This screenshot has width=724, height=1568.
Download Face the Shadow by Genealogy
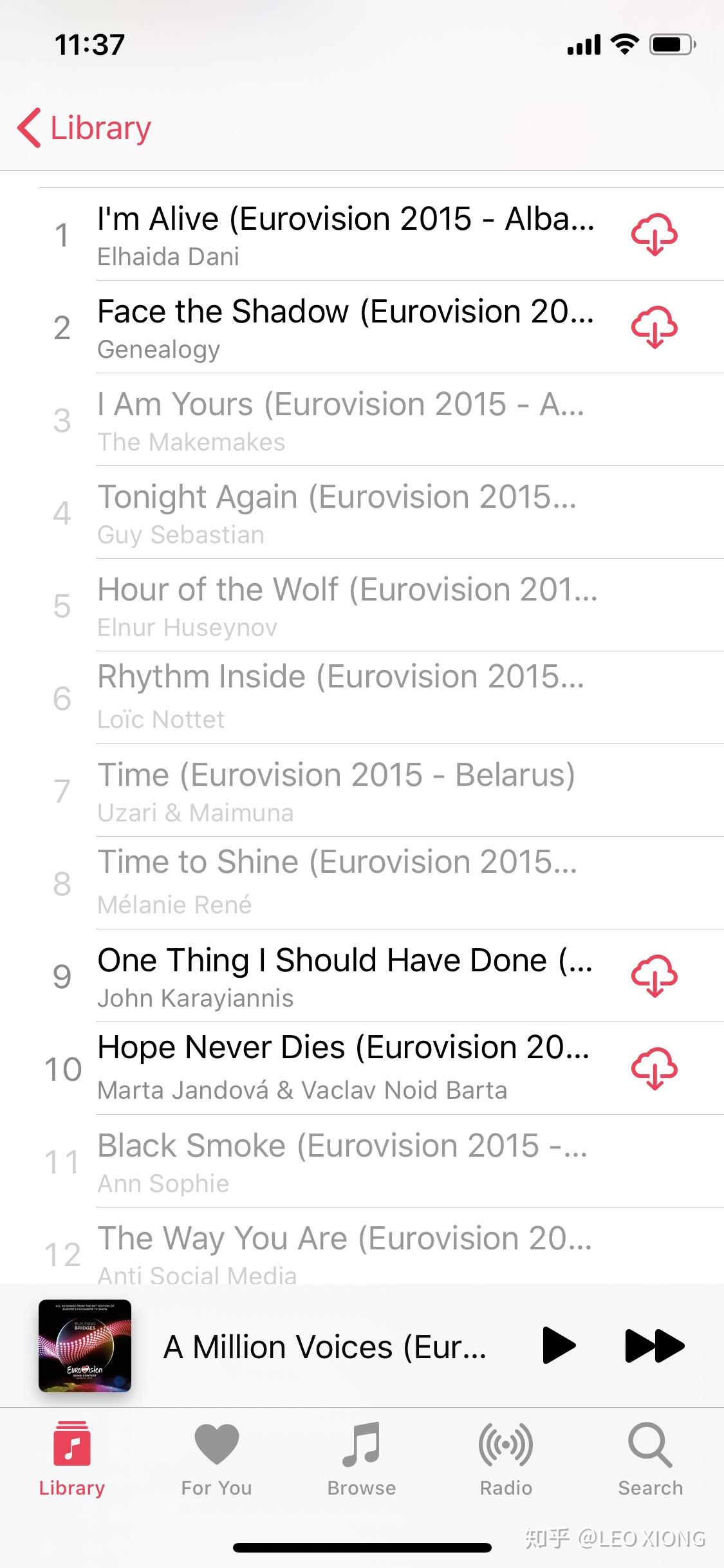[654, 328]
